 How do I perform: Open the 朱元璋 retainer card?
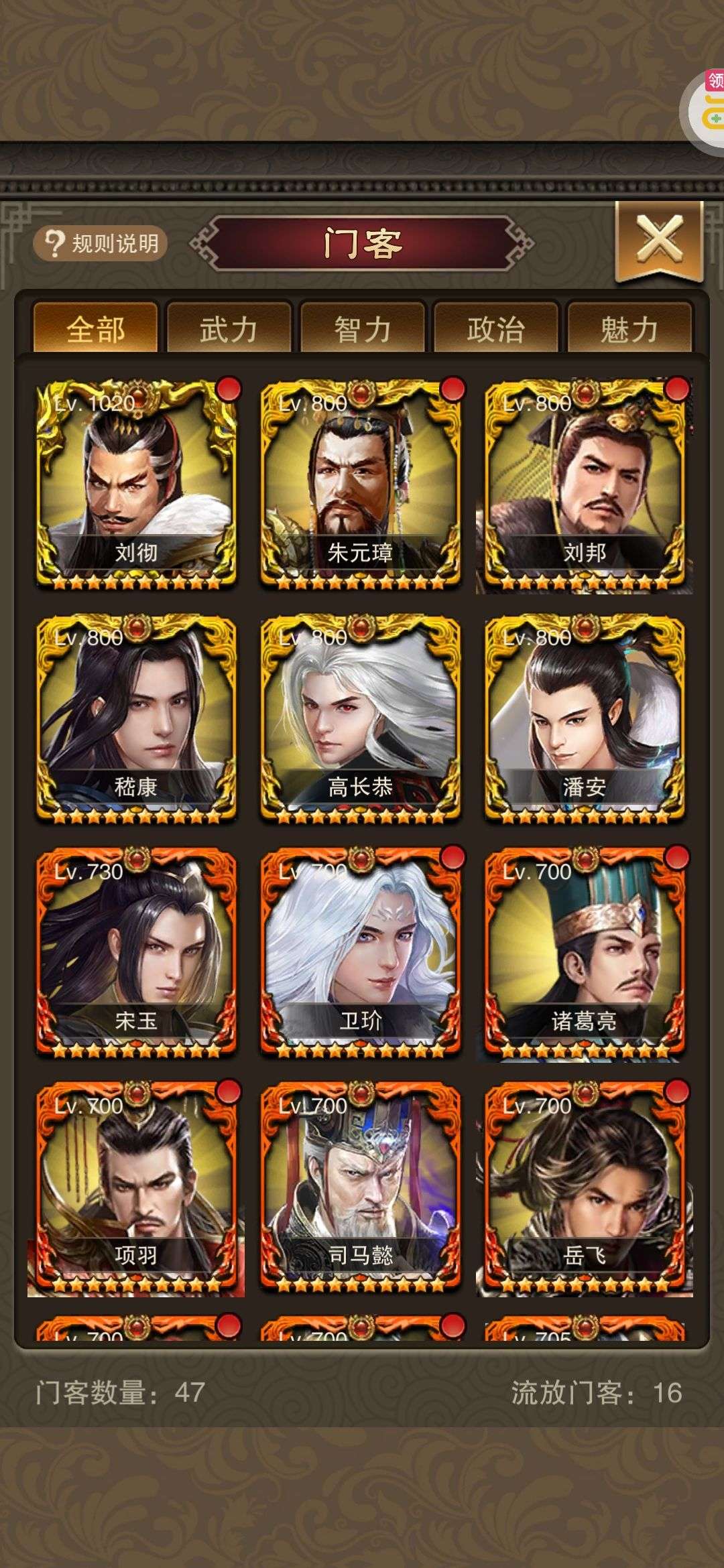[x=361, y=484]
